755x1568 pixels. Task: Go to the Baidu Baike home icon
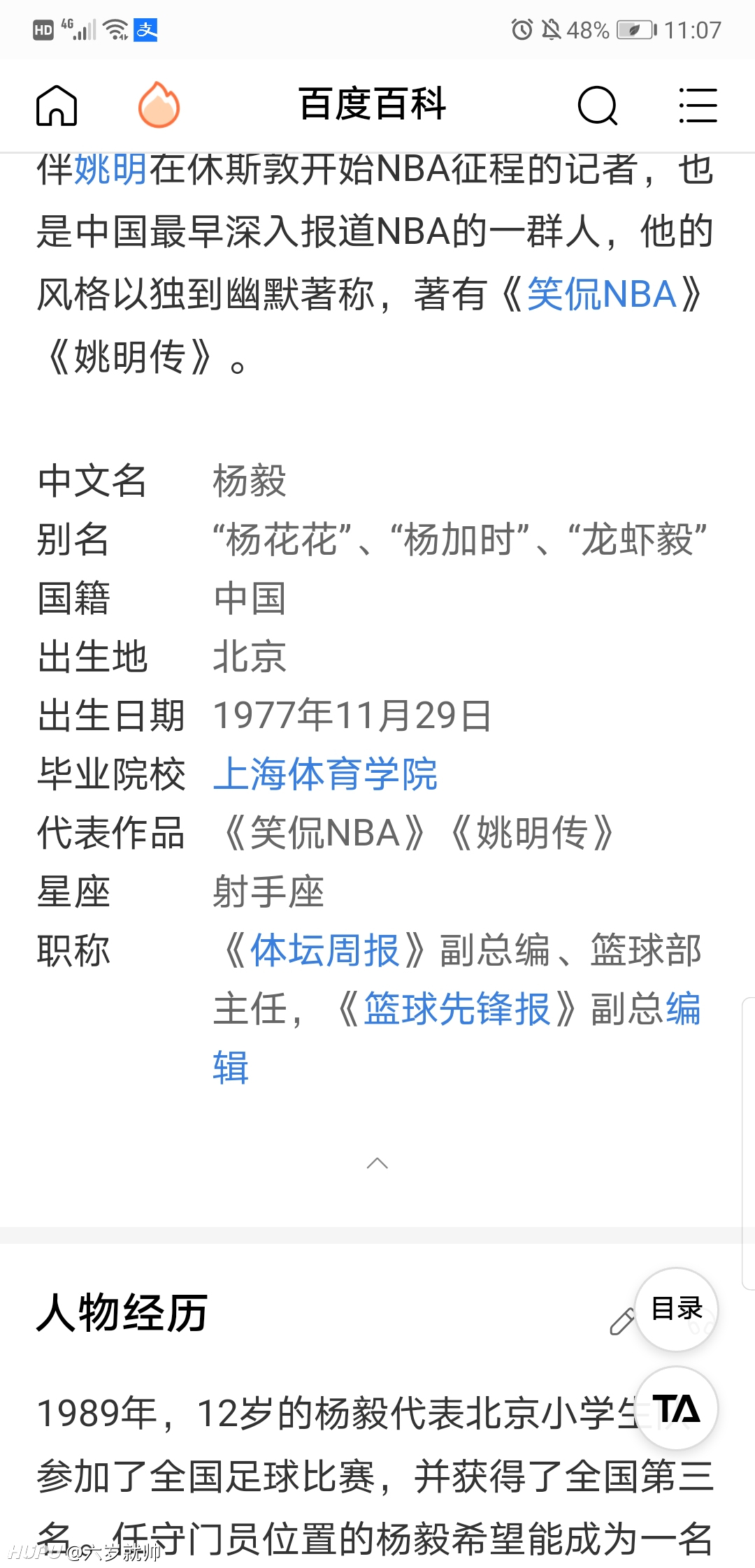pyautogui.click(x=57, y=106)
